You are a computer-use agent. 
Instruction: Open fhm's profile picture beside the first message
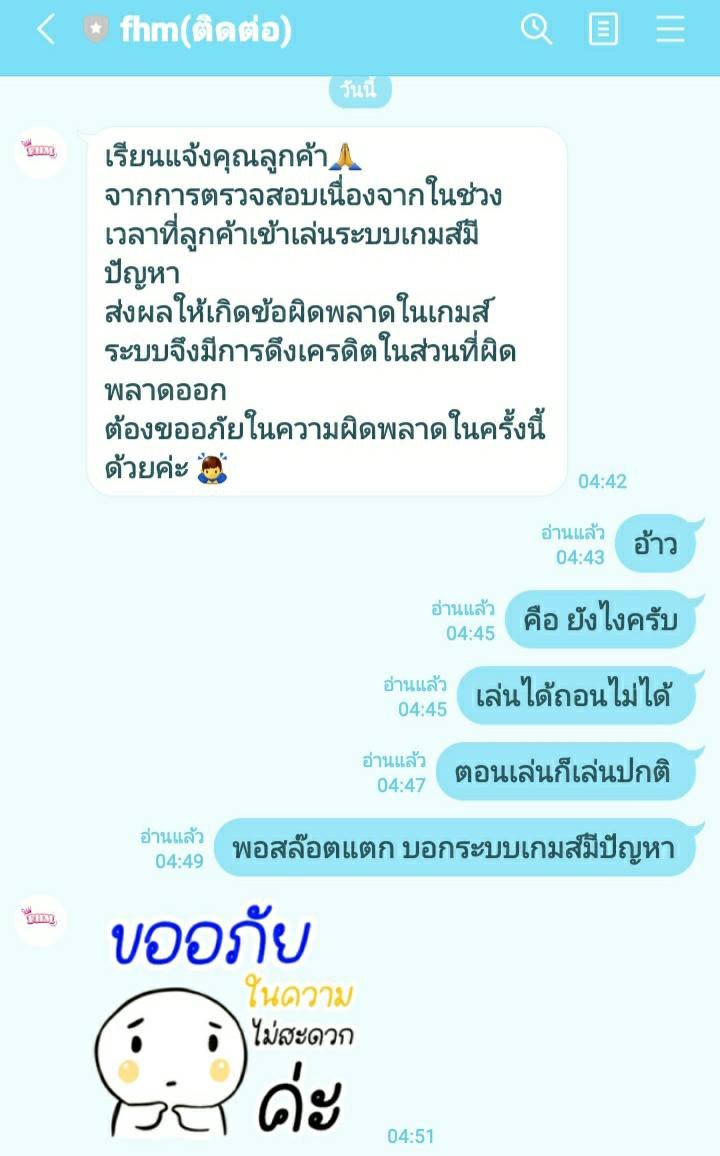pyautogui.click(x=41, y=152)
